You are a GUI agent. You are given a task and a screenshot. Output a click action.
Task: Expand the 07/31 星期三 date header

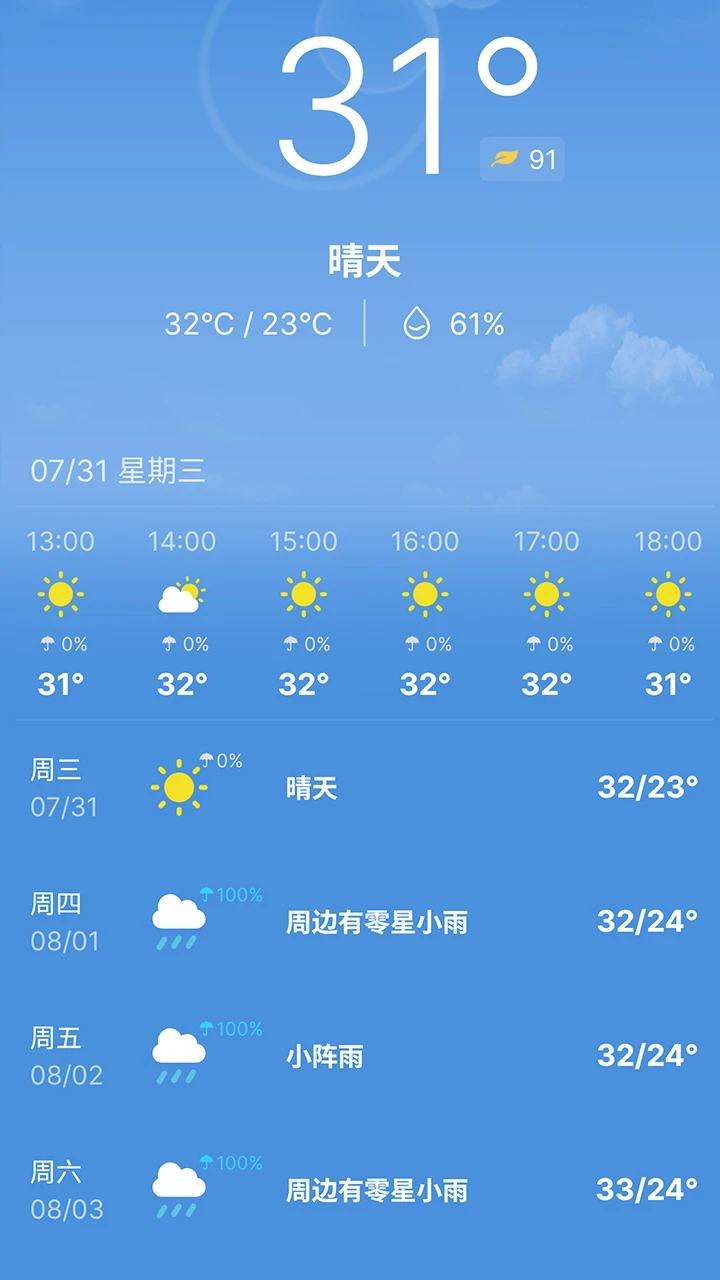120,471
